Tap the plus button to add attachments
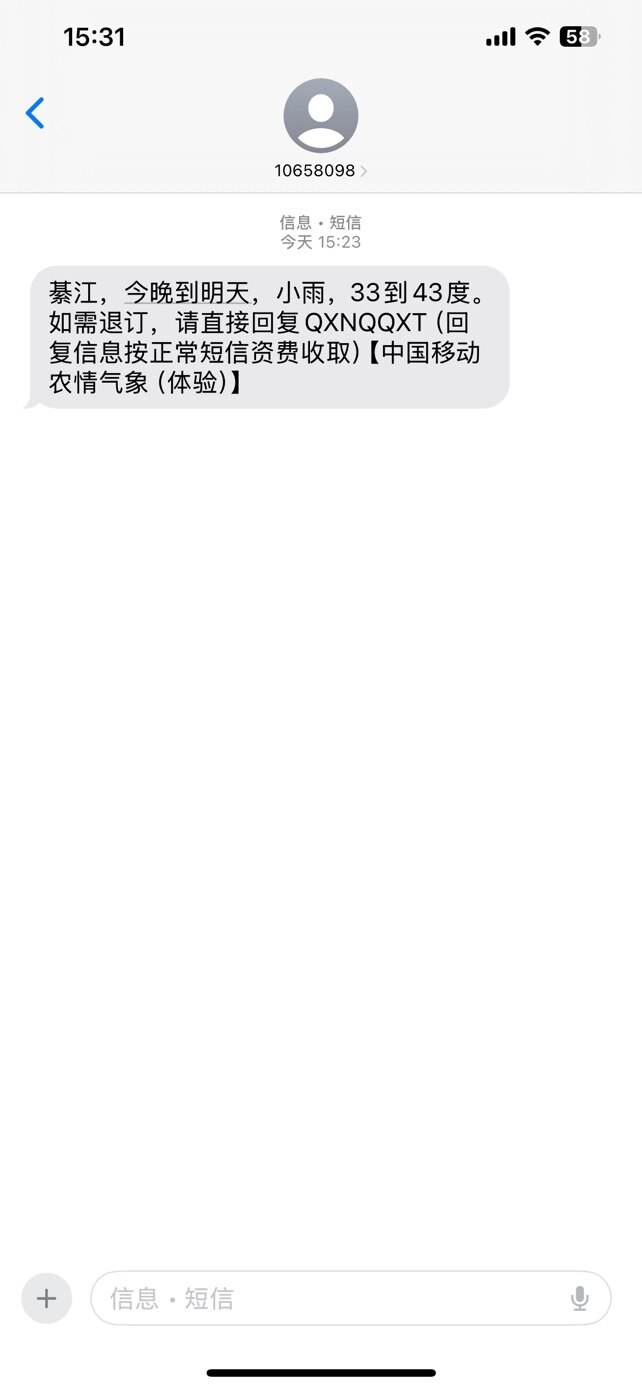Image resolution: width=642 pixels, height=1389 pixels. tap(46, 1298)
